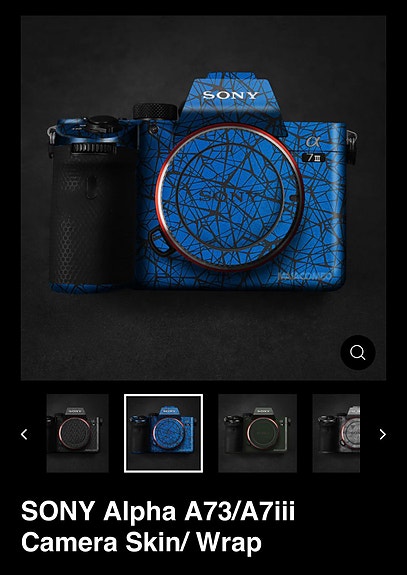This screenshot has width=407, height=575.
Task: Open the main blue camera product image
Action: pyautogui.click(x=203, y=198)
